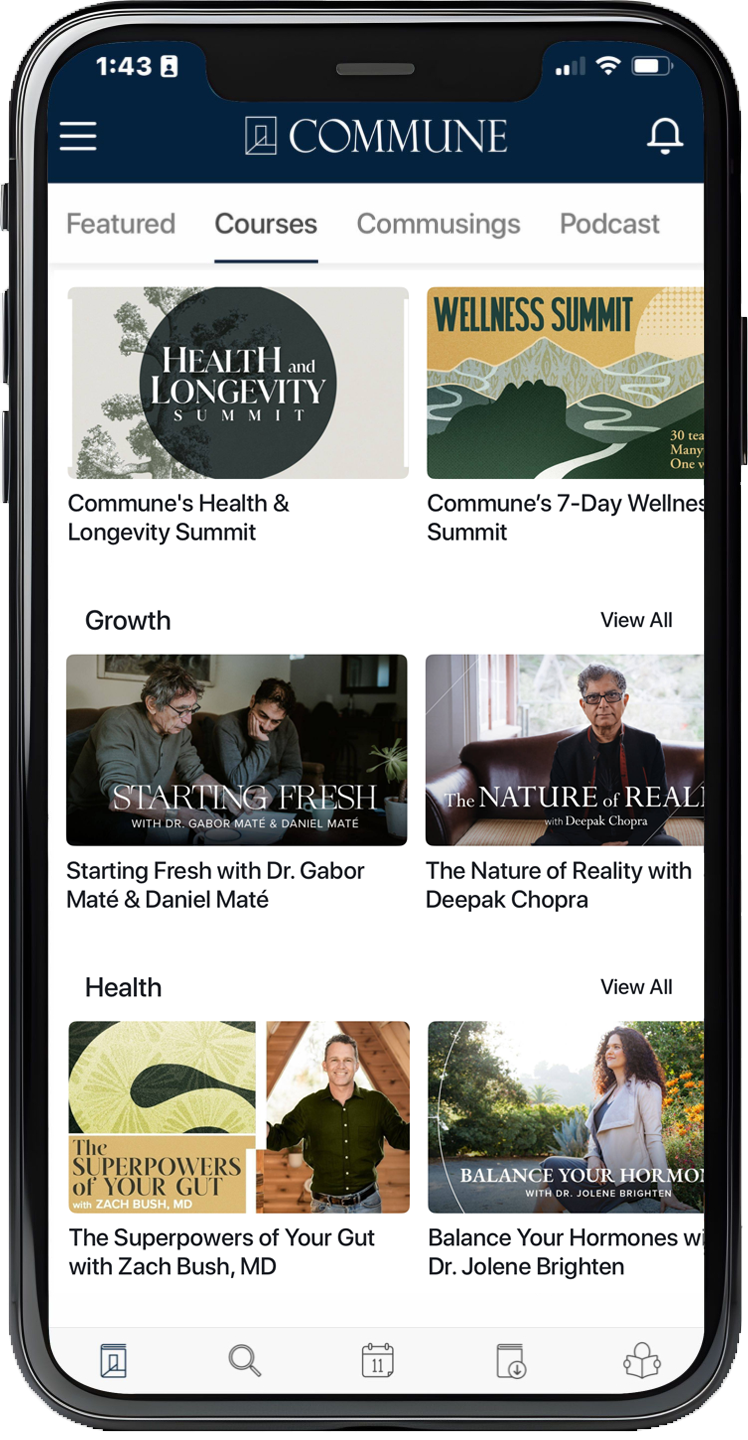
Task: Switch to the Commusings tab
Action: click(x=438, y=224)
